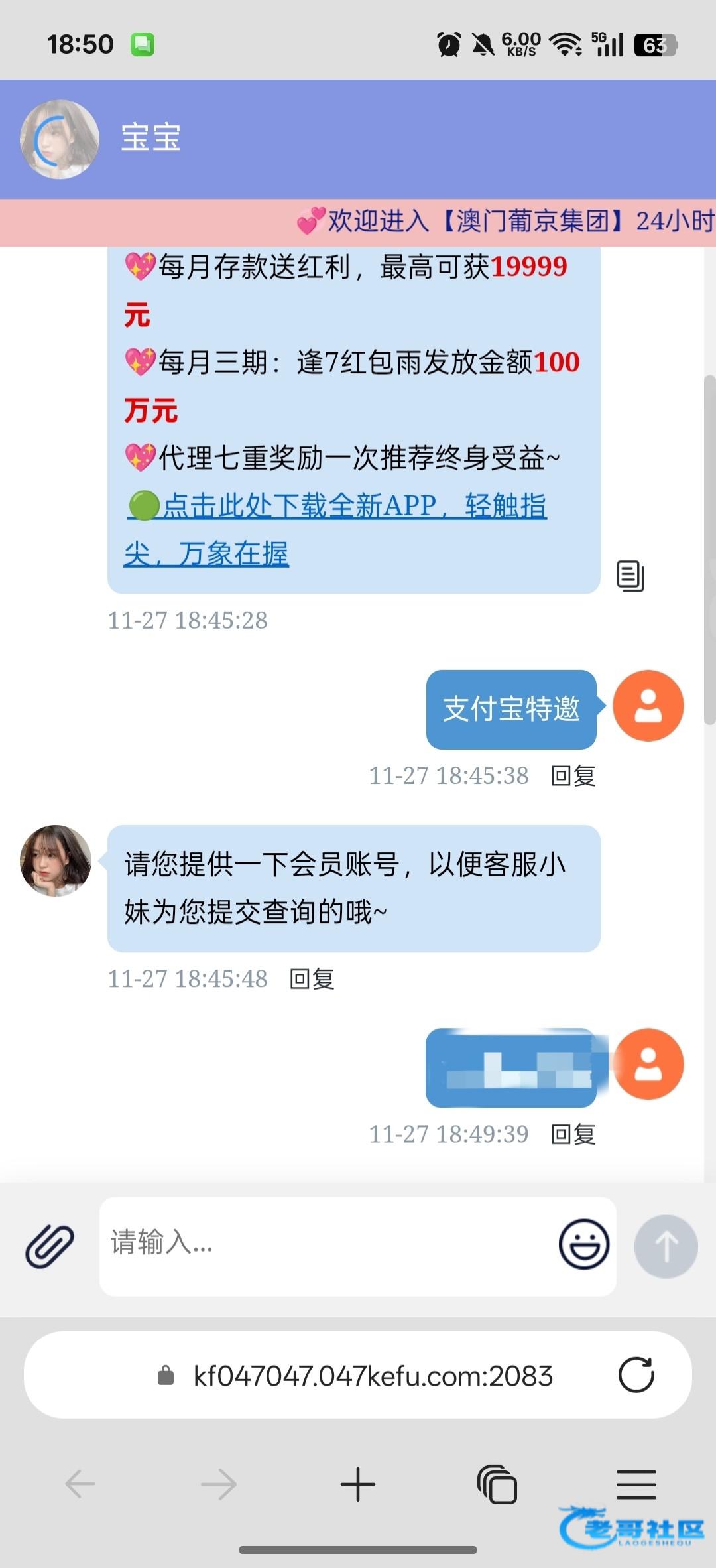716x1568 pixels.
Task: Tap the attachment paperclip icon
Action: point(50,1246)
